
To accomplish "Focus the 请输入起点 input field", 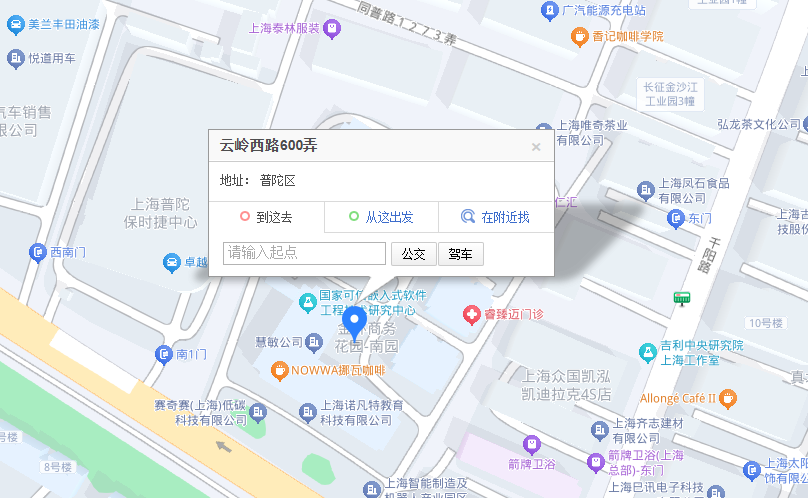I will pos(304,254).
